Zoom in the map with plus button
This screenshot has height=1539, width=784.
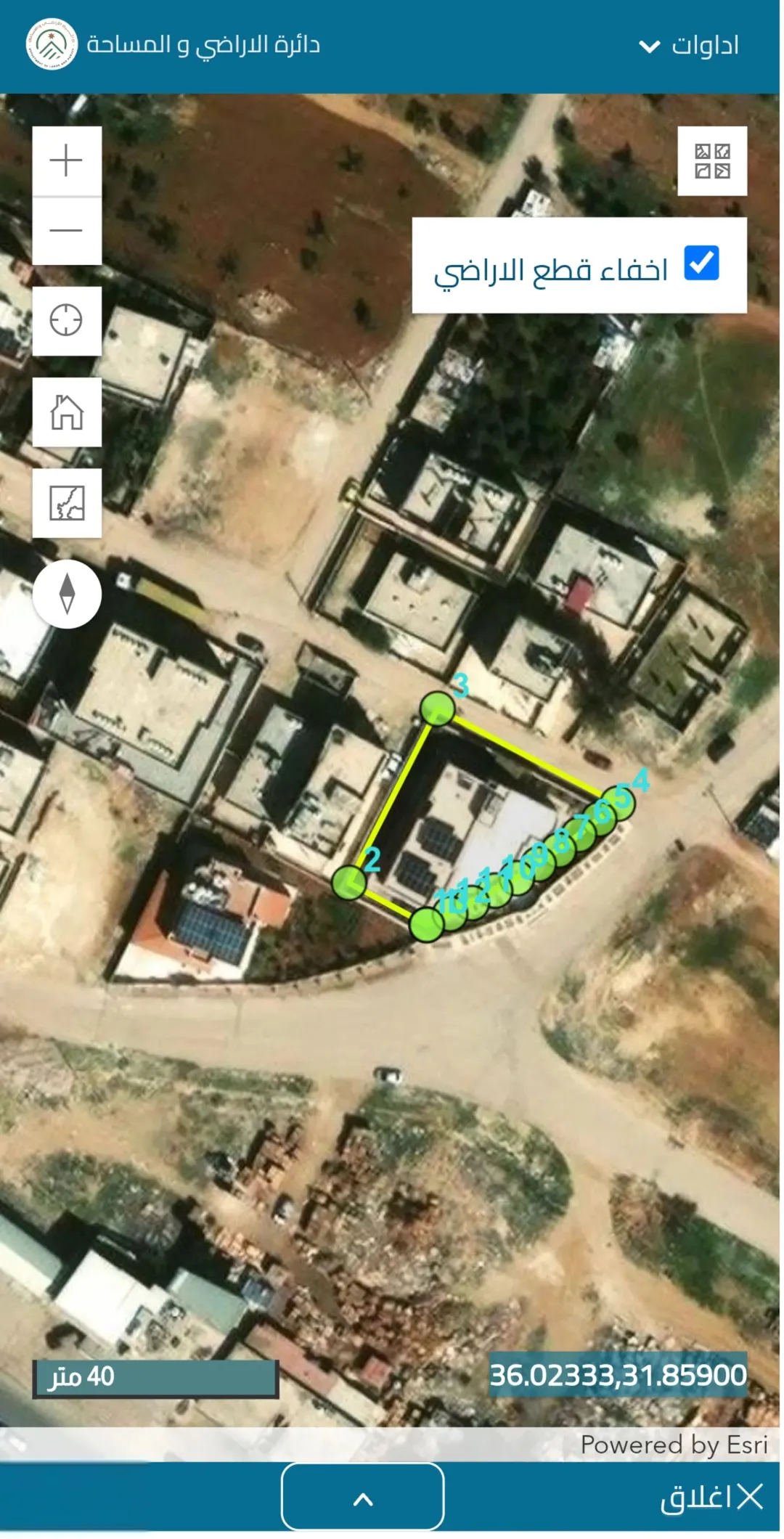click(x=67, y=160)
